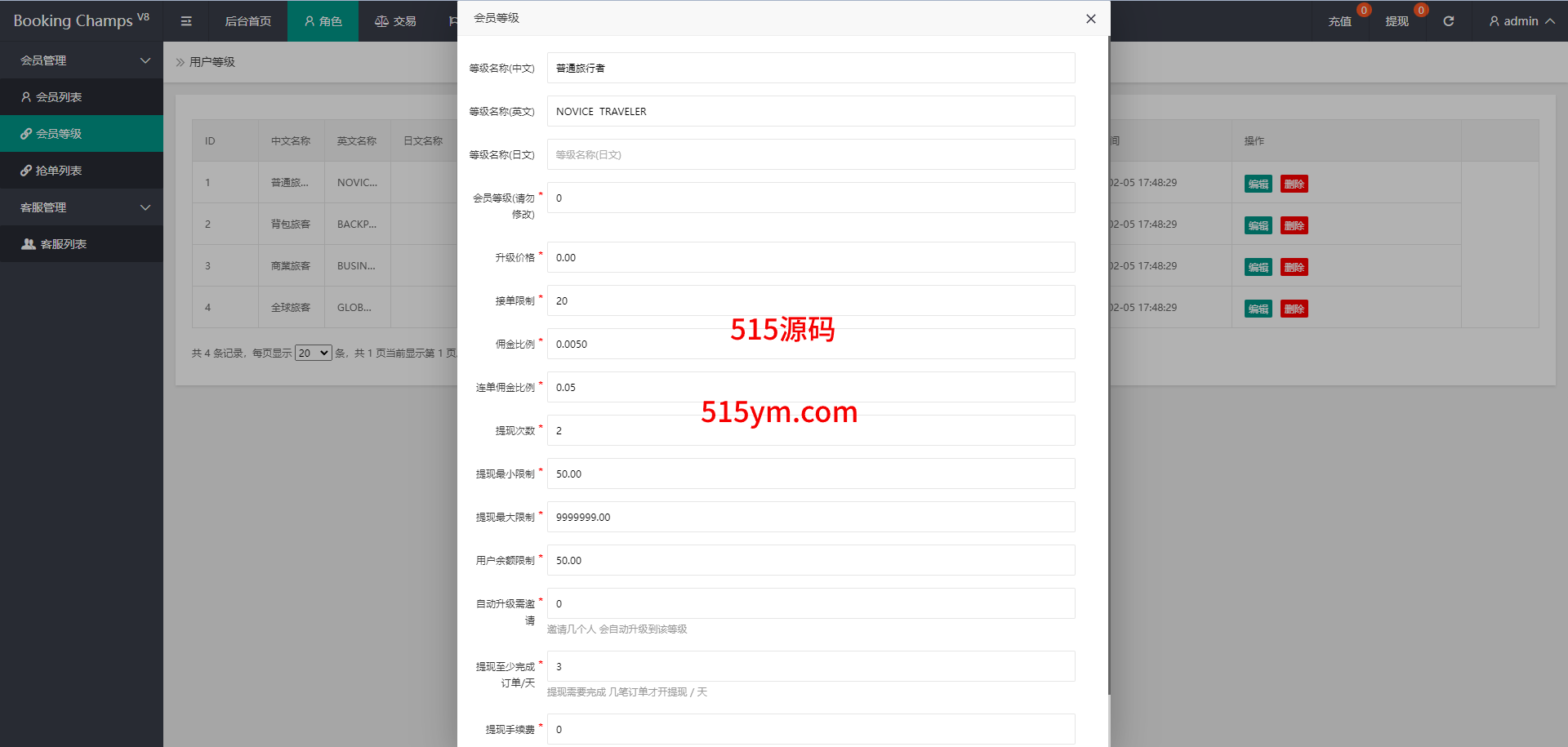The width and height of the screenshot is (1568, 747).
Task: Open 会员列表 in the sidebar
Action: tap(59, 97)
